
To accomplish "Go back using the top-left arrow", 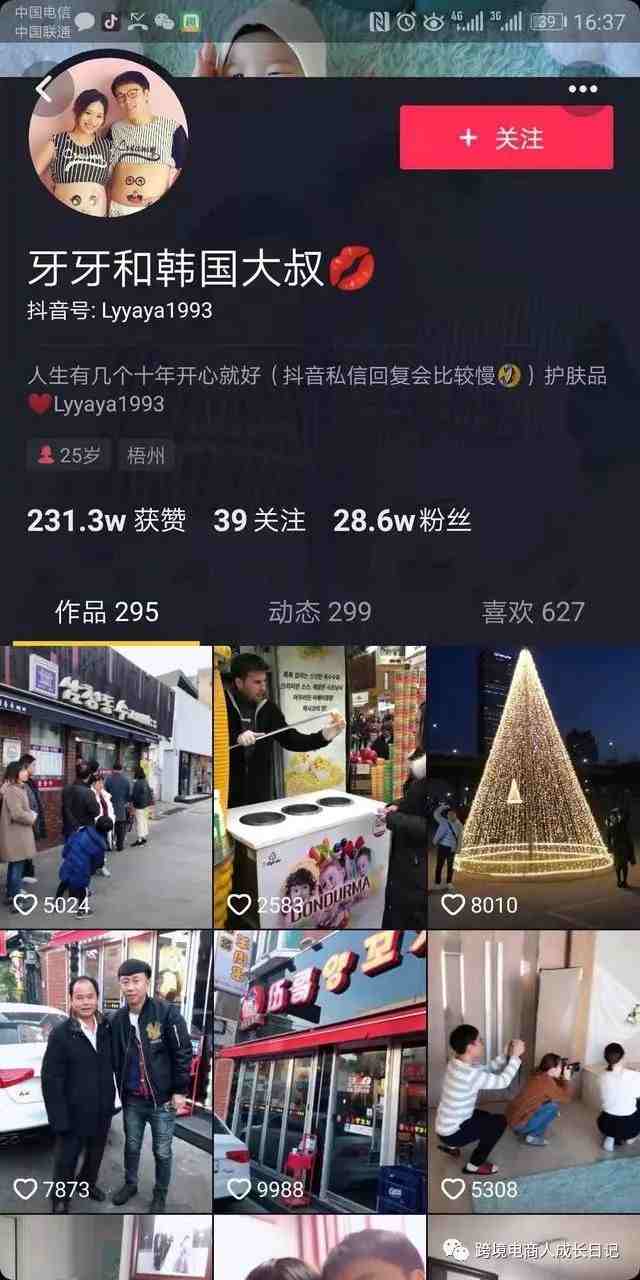I will [x=43, y=90].
